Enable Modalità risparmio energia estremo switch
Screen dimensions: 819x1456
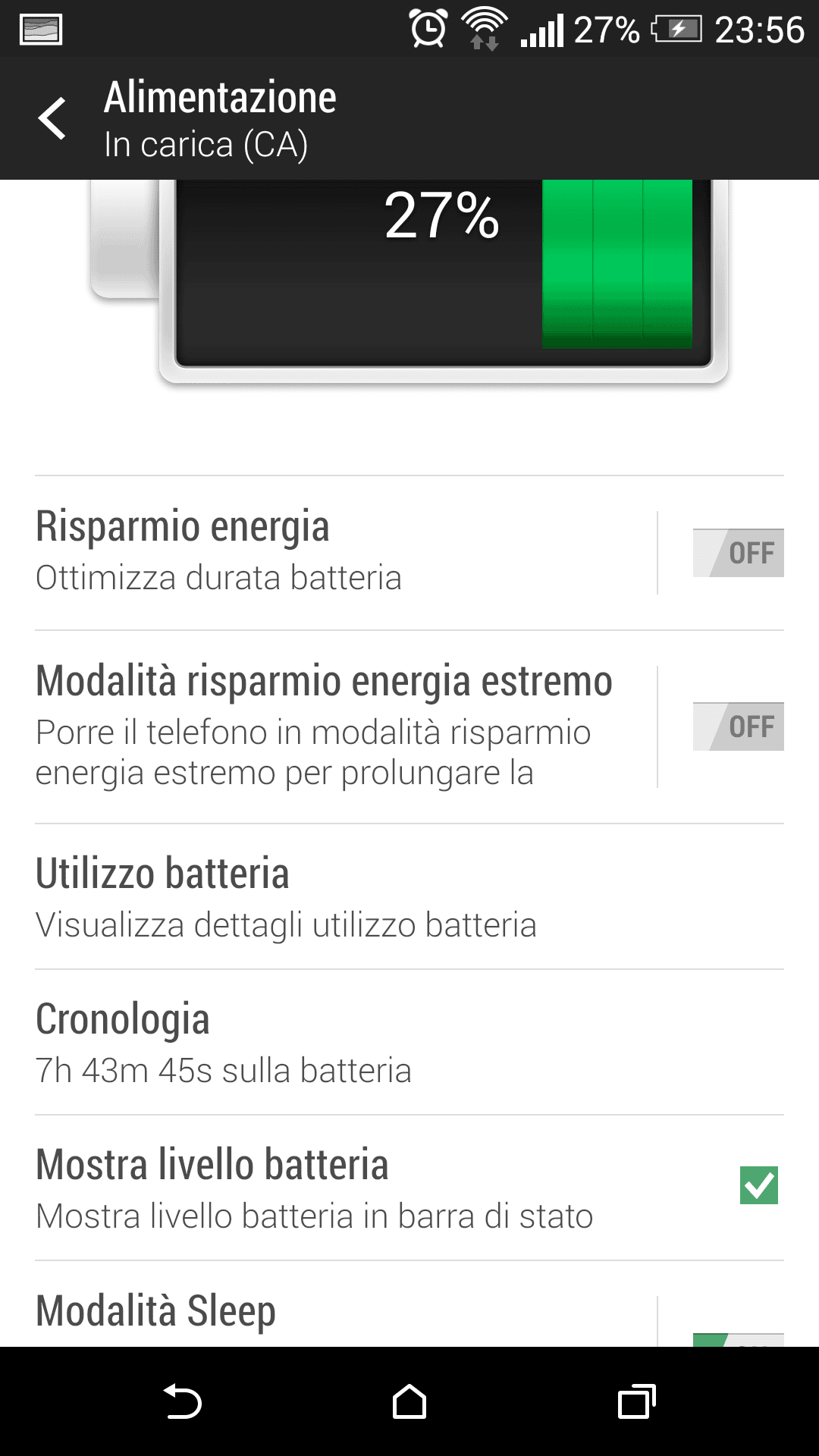738,726
